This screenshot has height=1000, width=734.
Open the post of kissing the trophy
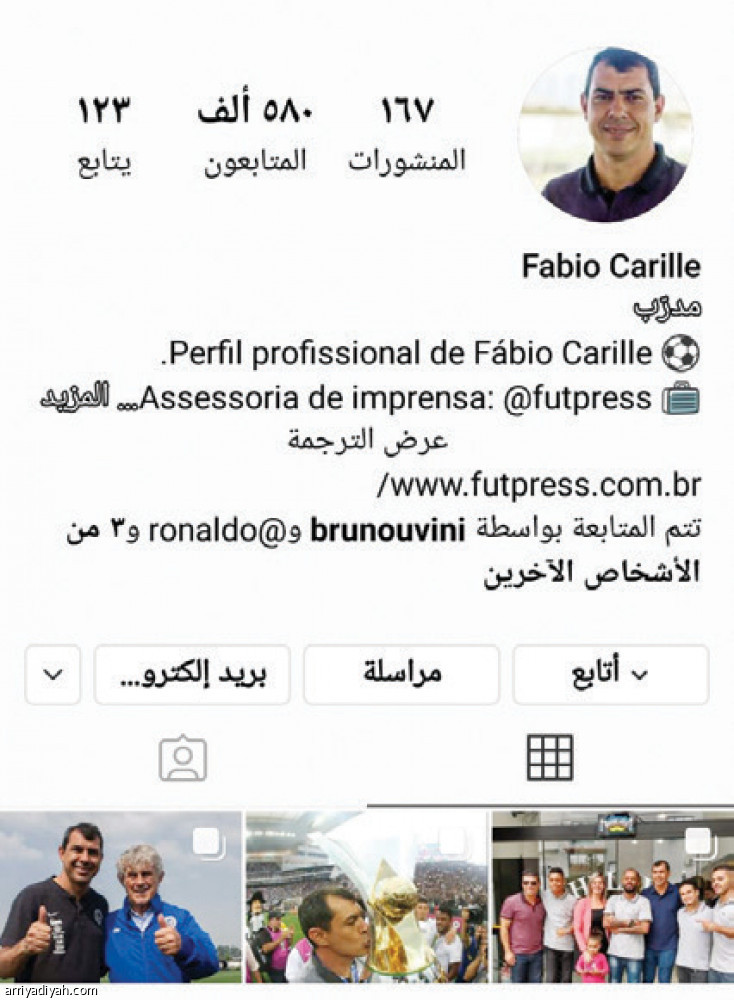(366, 896)
